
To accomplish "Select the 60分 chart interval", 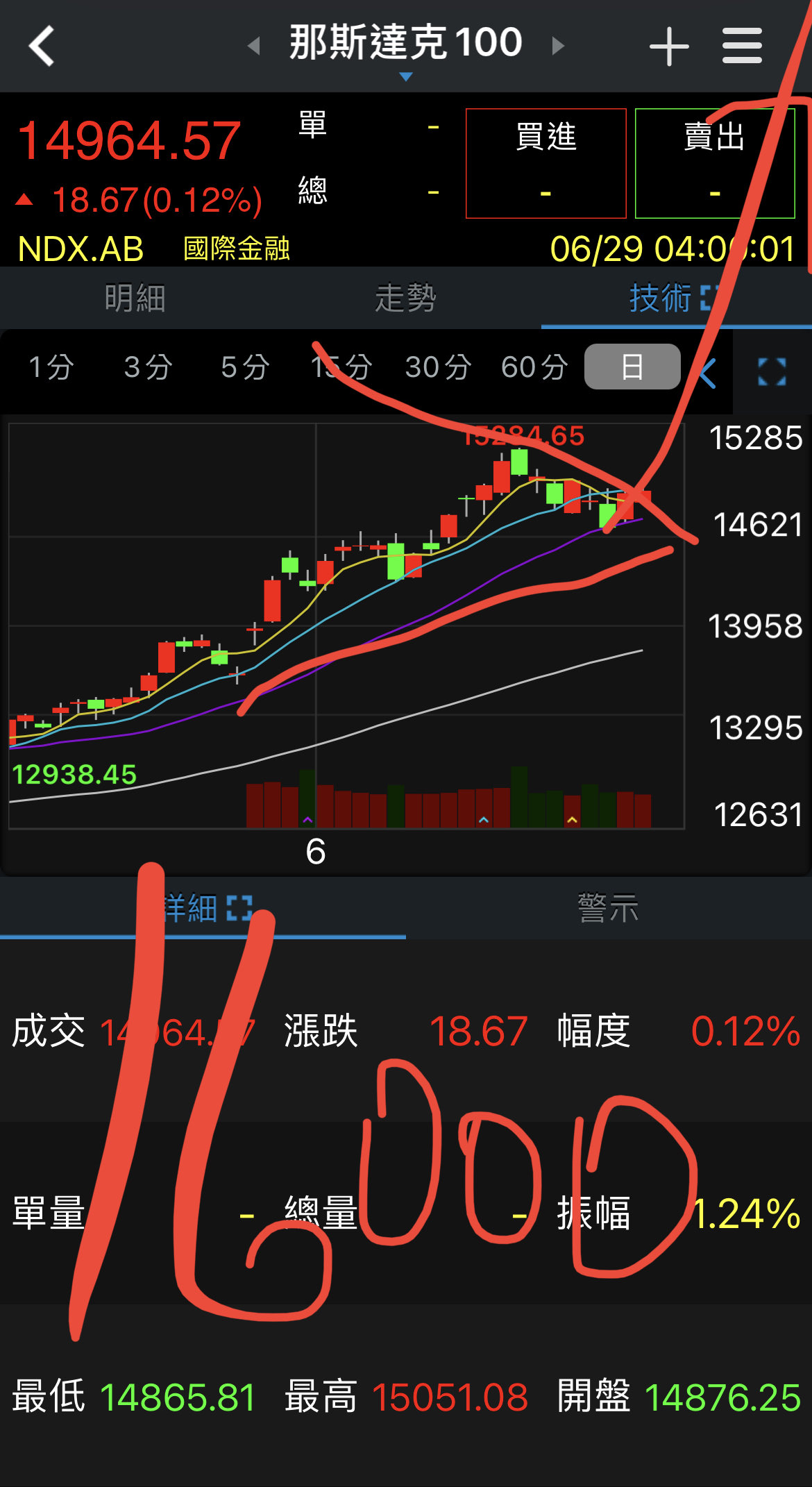I will (535, 367).
